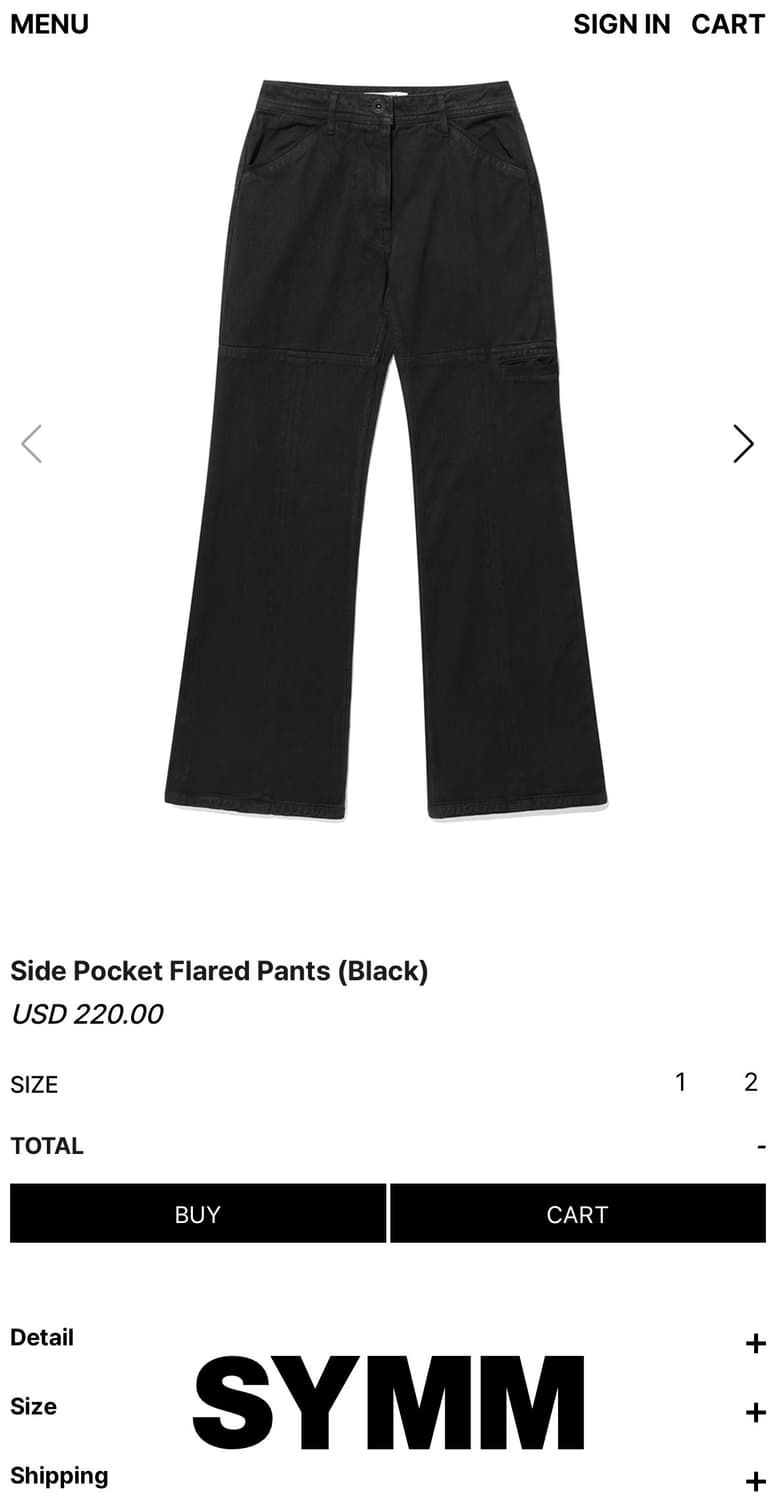Select size 1 for the pants
The image size is (776, 1500).
681,1082
